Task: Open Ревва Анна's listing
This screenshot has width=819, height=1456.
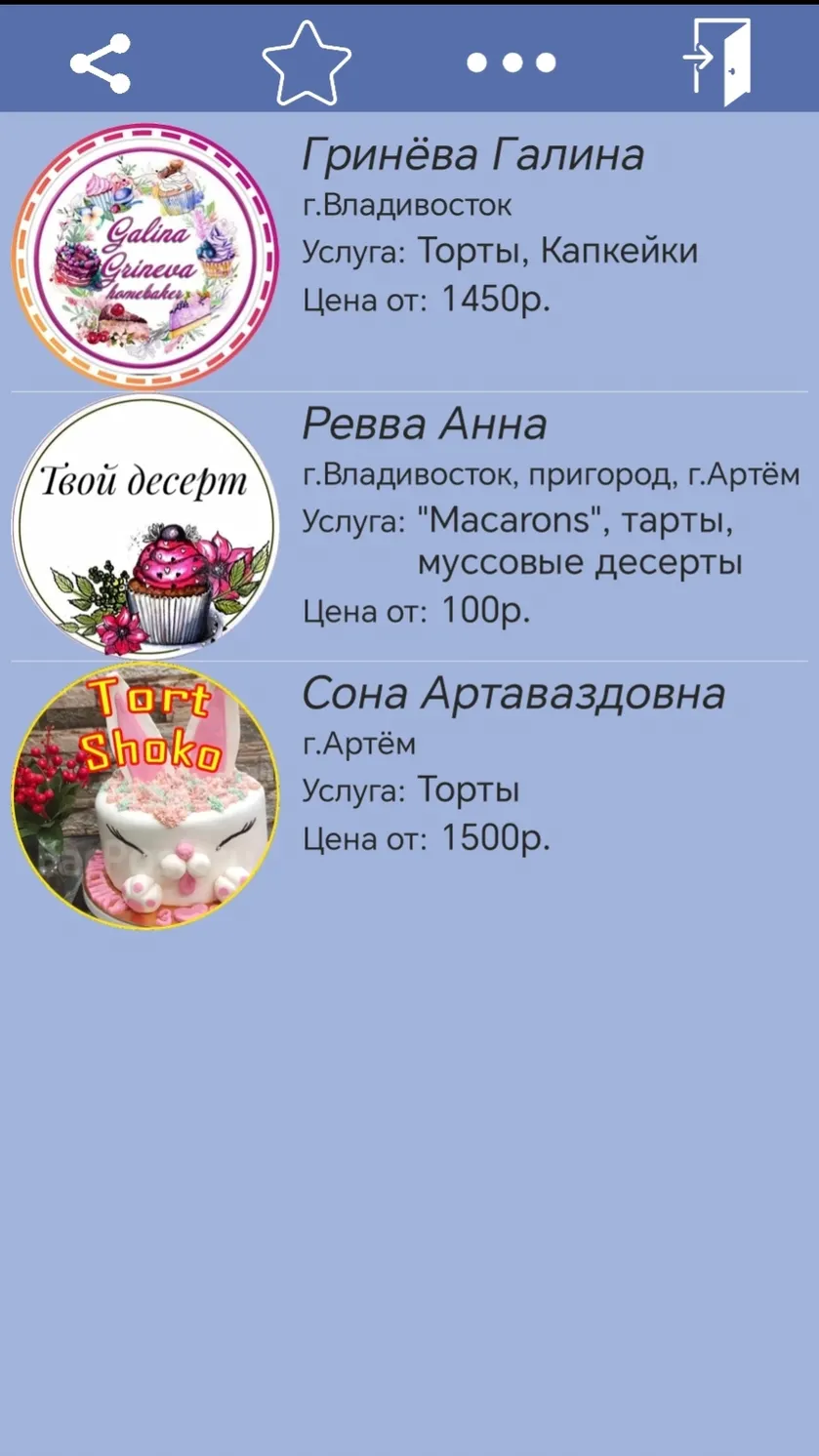Action: pos(409,527)
